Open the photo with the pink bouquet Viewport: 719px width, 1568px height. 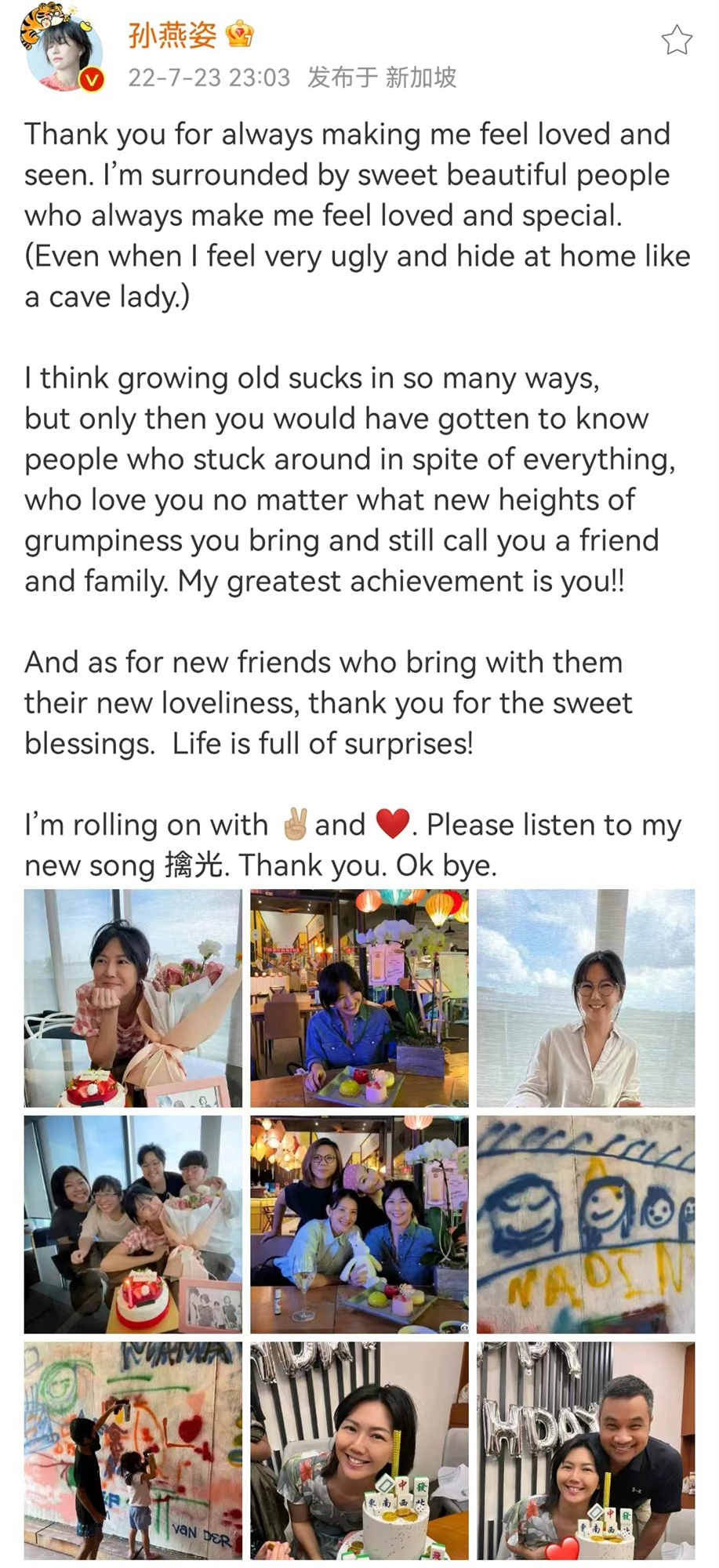[133, 997]
